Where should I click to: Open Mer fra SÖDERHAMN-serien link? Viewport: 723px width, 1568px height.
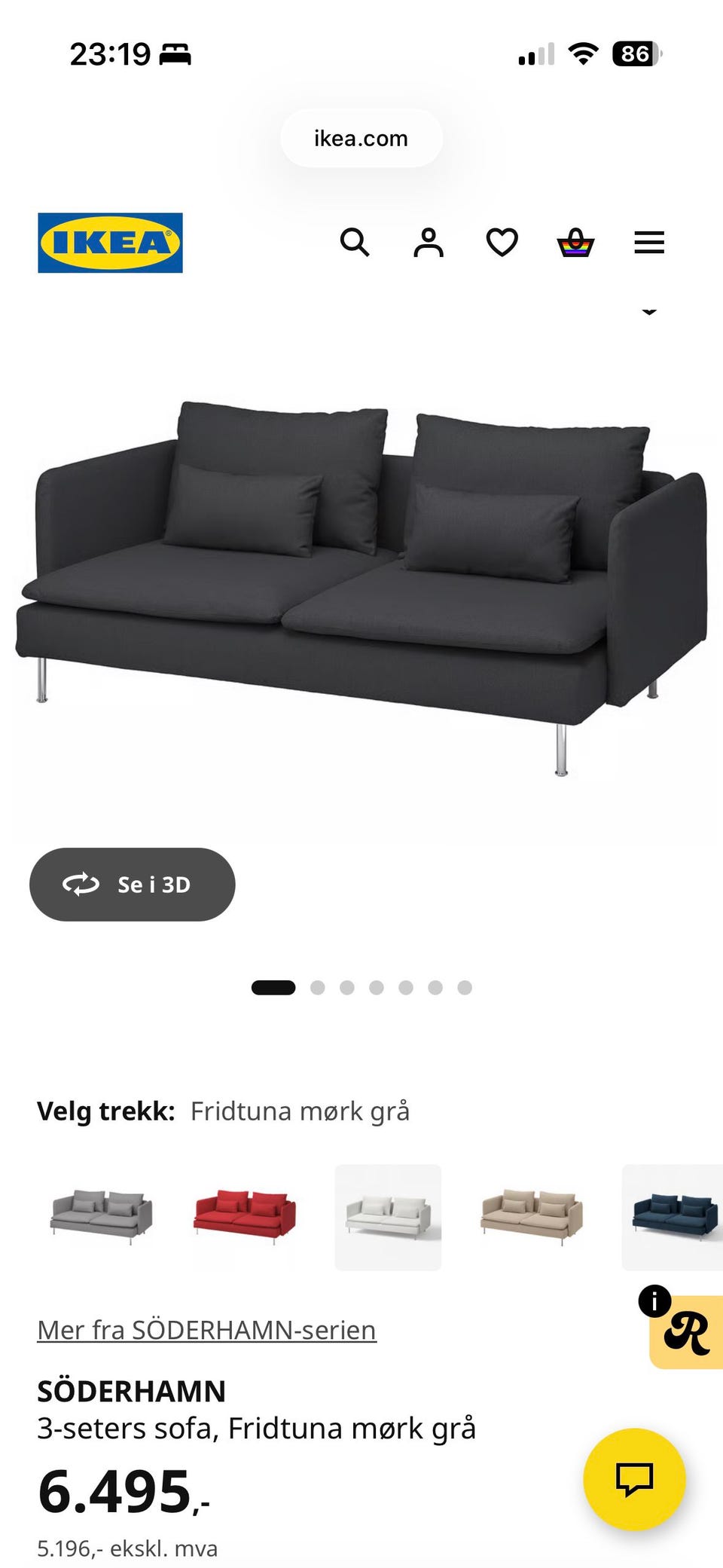207,1330
